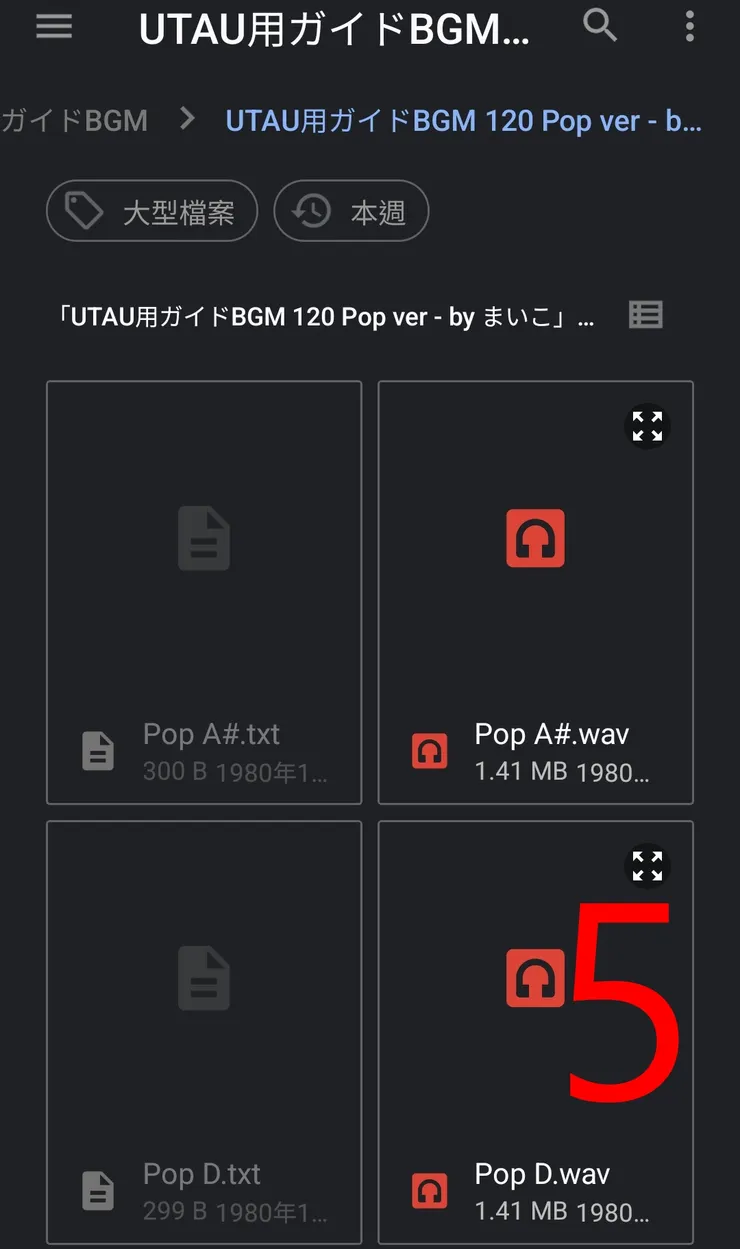Tap the headphone icon on Pop D.wav tile

[x=535, y=978]
